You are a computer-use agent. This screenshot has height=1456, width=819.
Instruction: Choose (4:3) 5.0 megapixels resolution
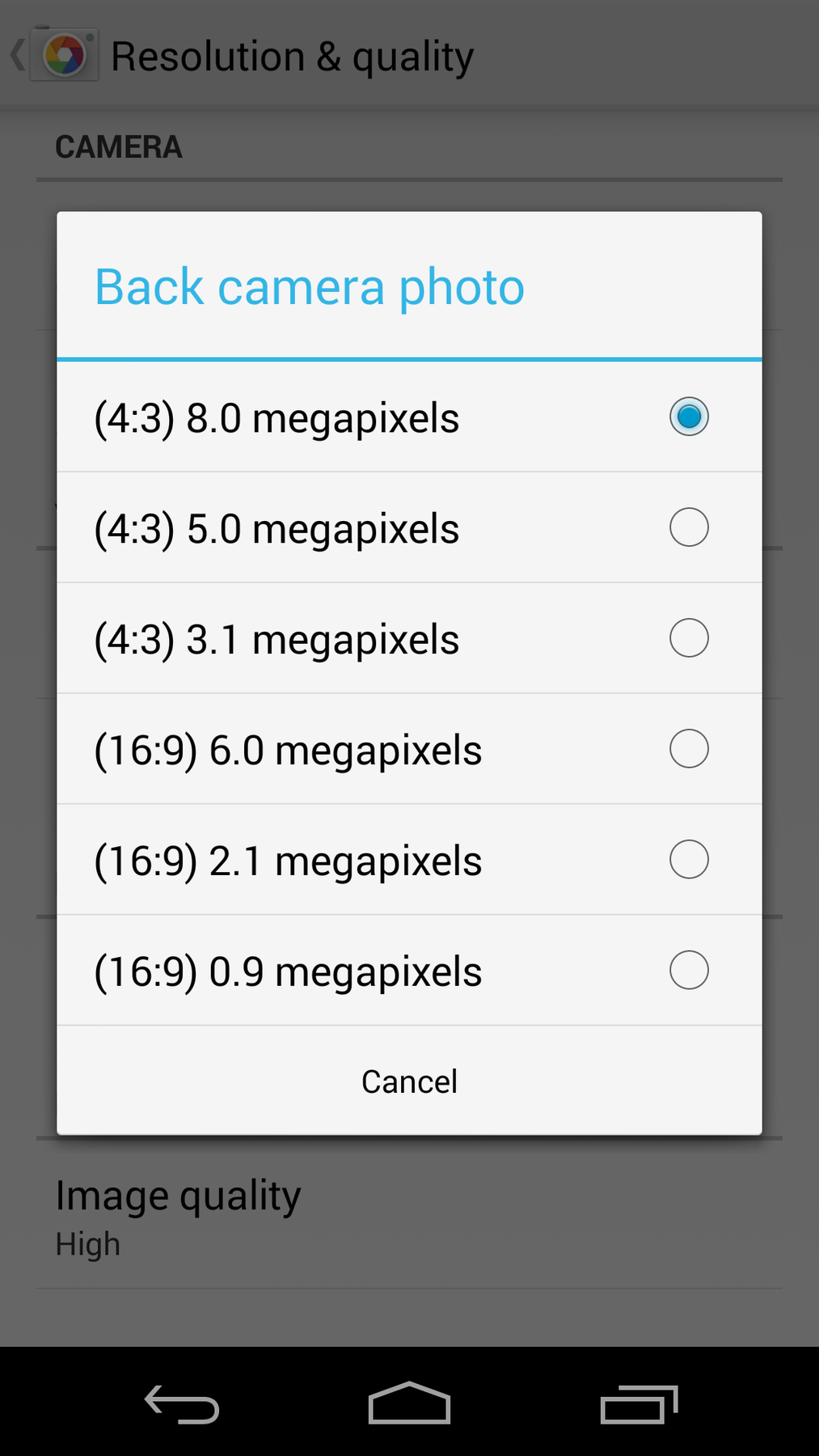(688, 527)
